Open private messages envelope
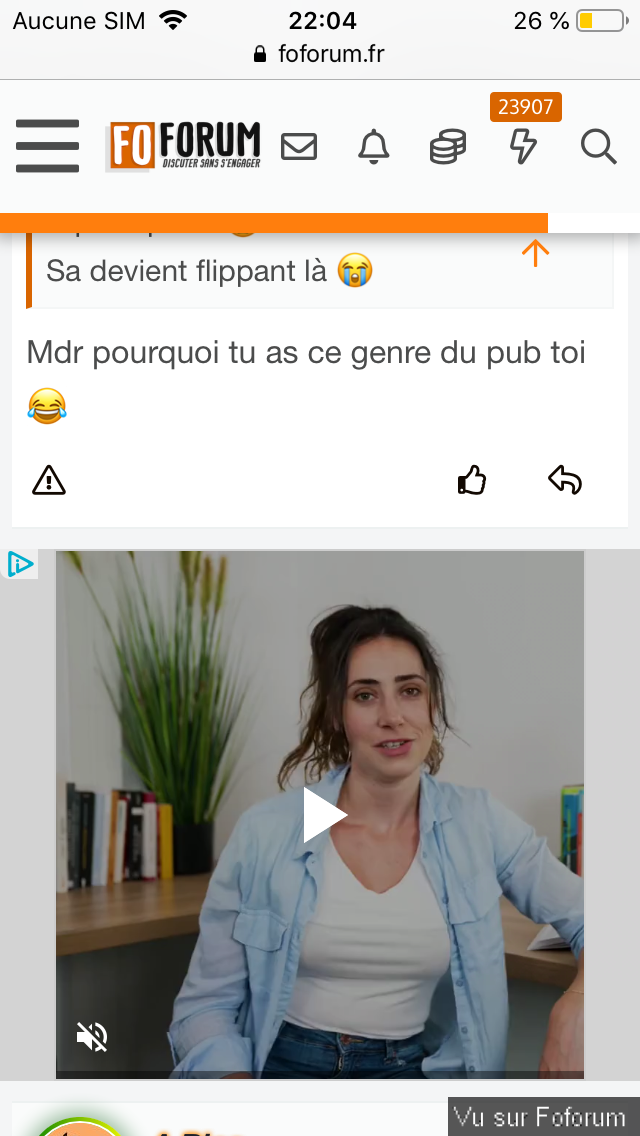Image resolution: width=640 pixels, height=1136 pixels. coord(299,148)
